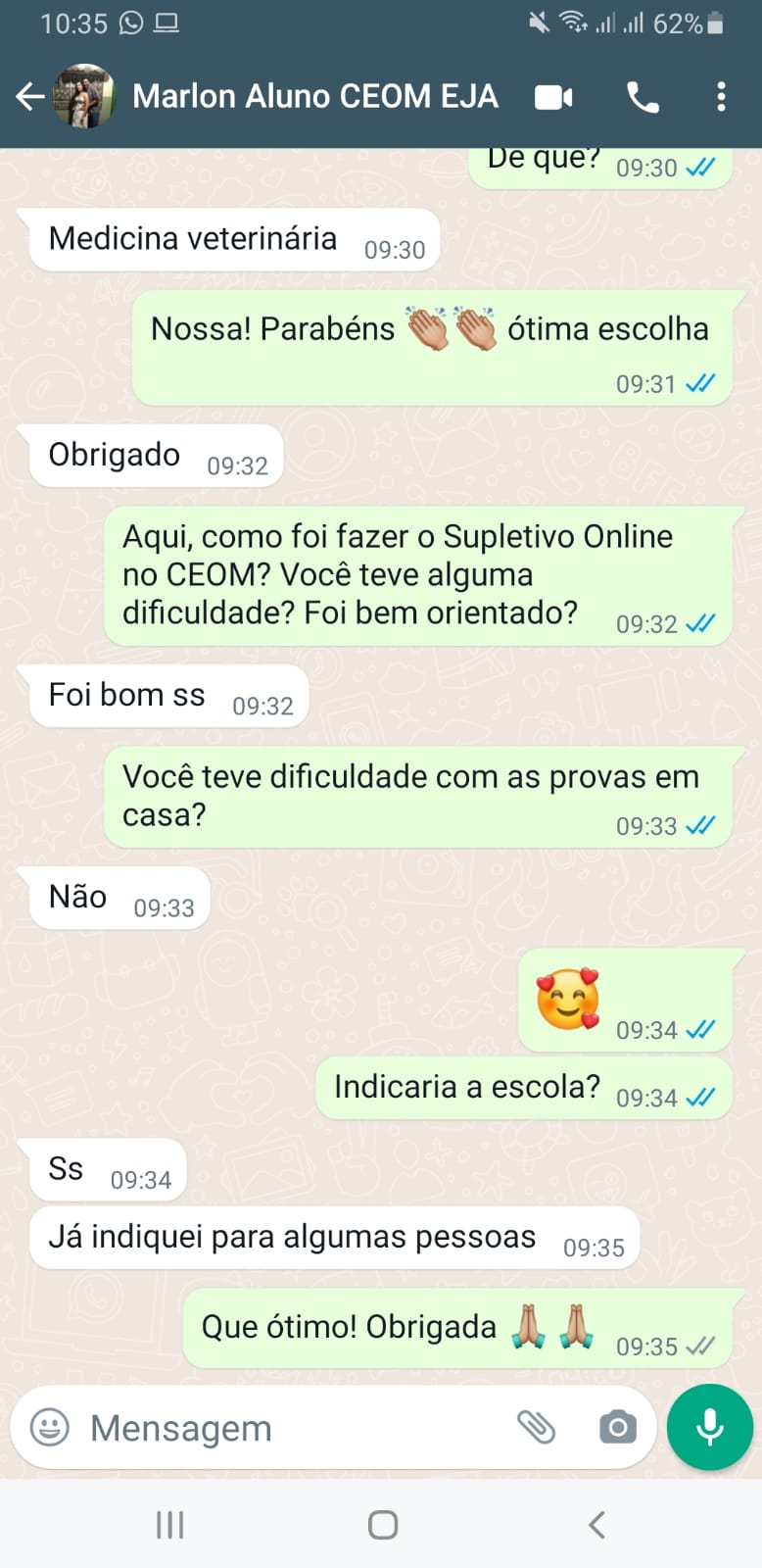
Task: Open the camera from the message bar
Action: pos(617,1427)
